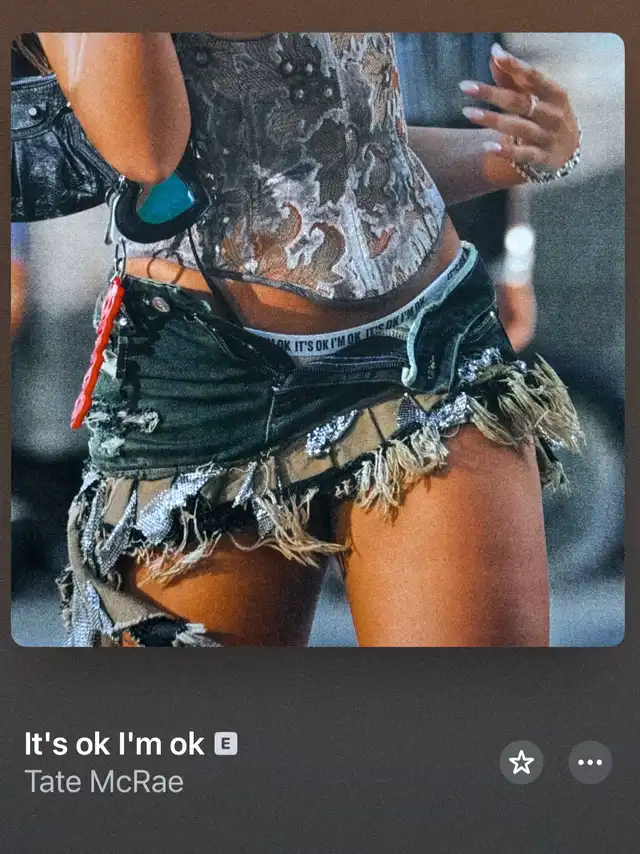The width and height of the screenshot is (640, 854).
Task: Open the three-dot more options menu
Action: coord(590,762)
